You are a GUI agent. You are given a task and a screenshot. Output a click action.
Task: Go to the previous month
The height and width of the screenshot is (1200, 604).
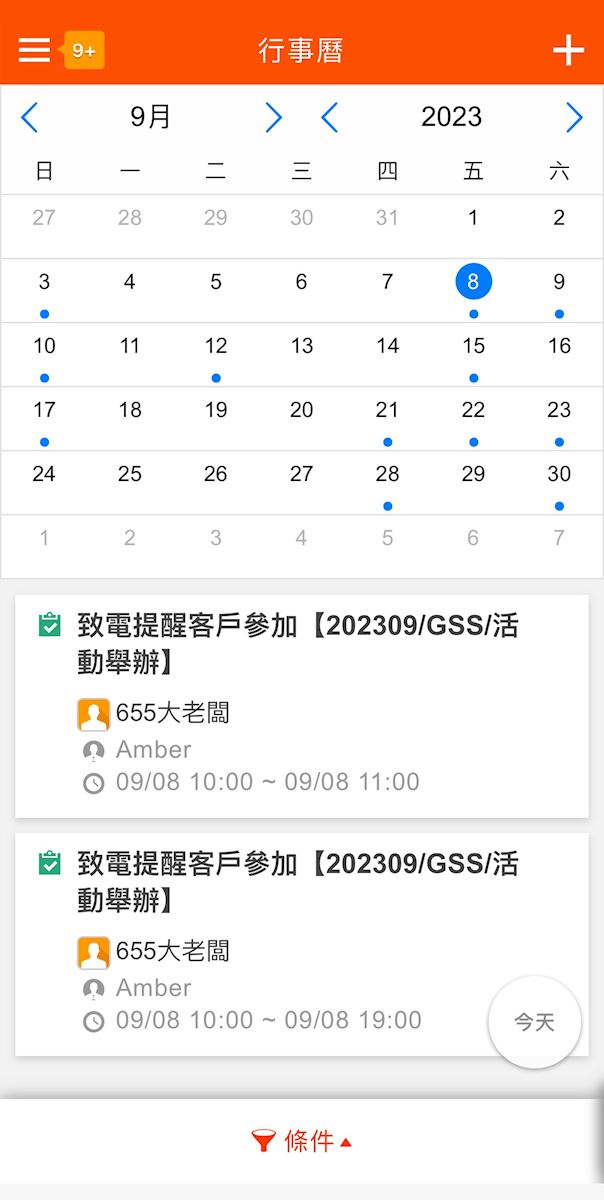click(x=30, y=117)
